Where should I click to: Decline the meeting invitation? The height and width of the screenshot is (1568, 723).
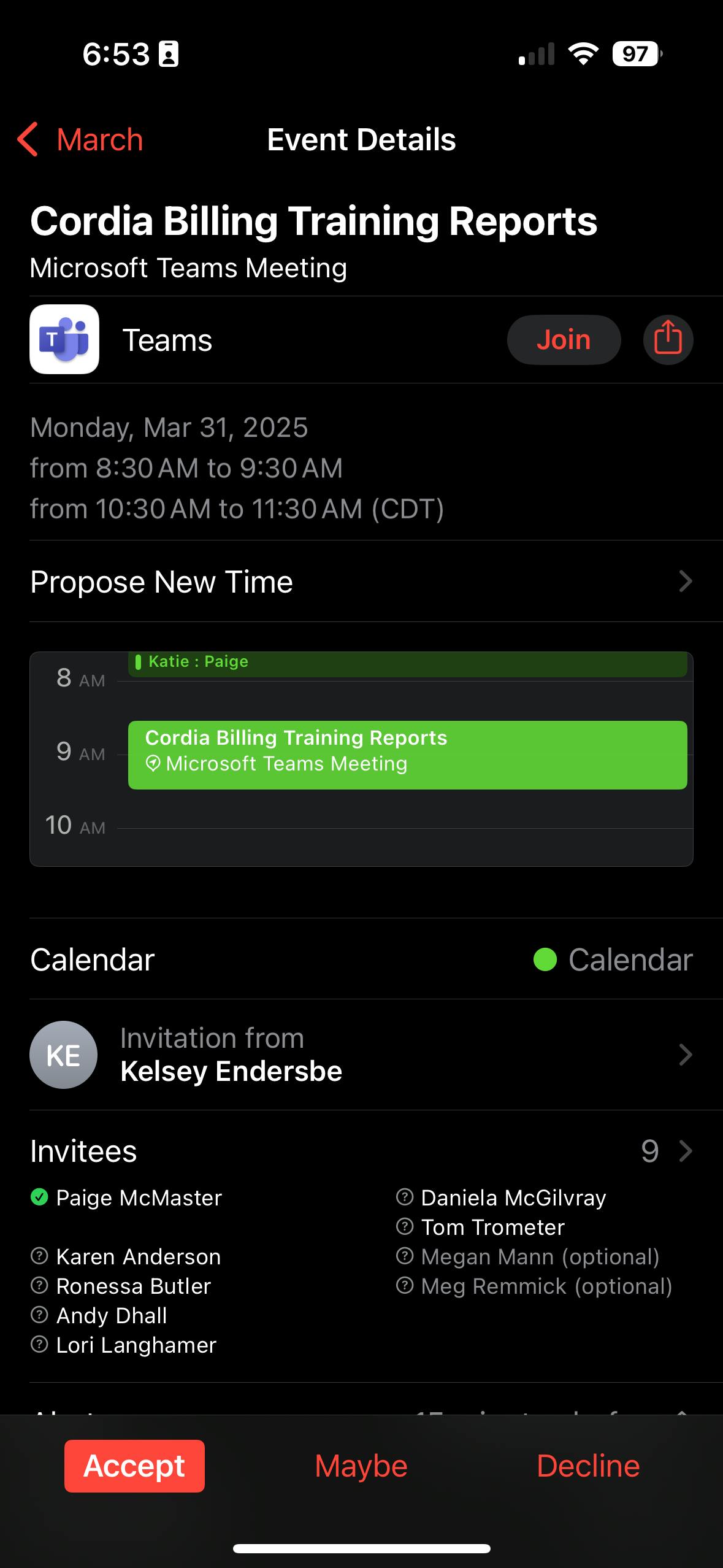click(587, 1466)
